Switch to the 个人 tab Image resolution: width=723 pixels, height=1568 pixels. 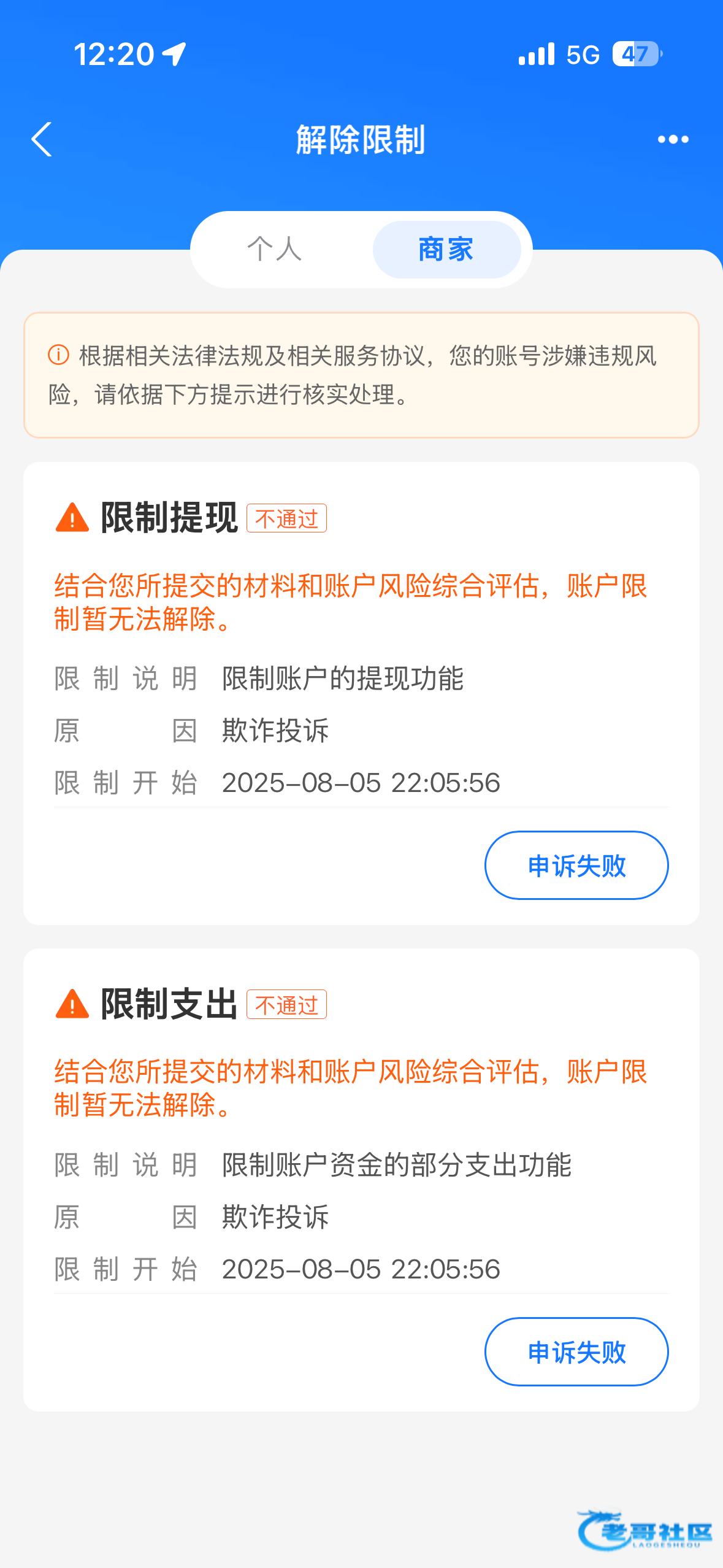pos(275,250)
